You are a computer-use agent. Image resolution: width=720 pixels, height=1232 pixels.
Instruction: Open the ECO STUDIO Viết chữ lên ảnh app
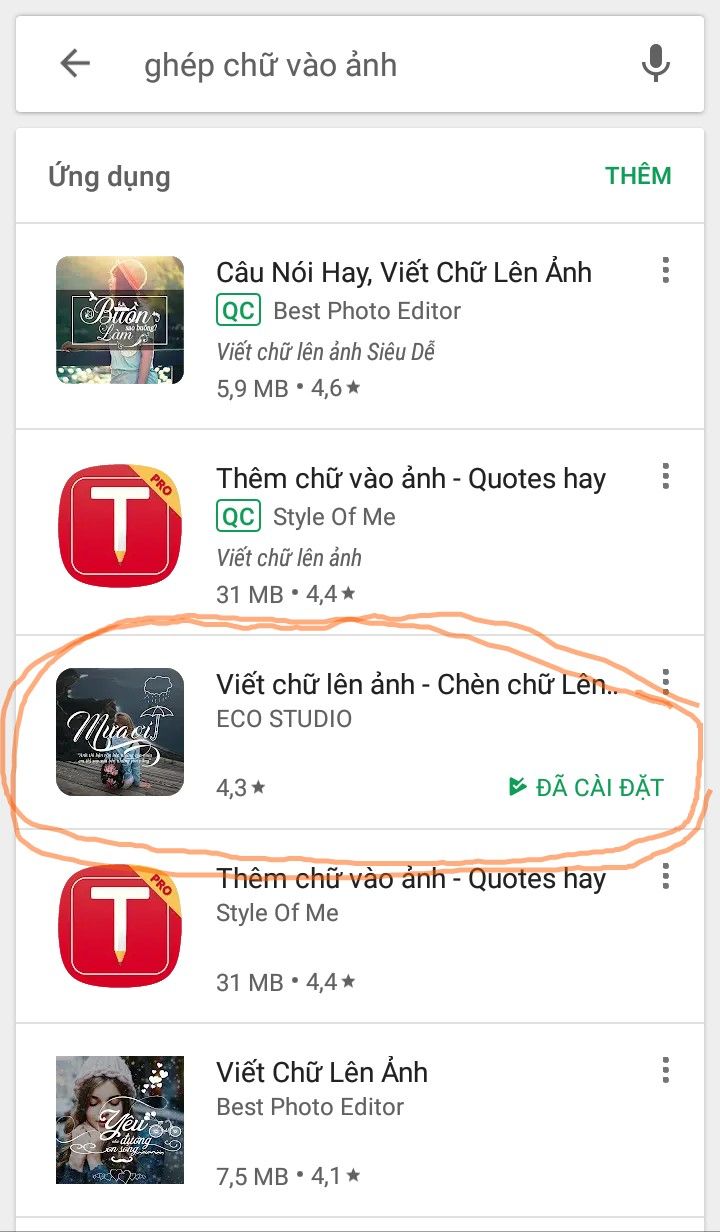coord(360,732)
